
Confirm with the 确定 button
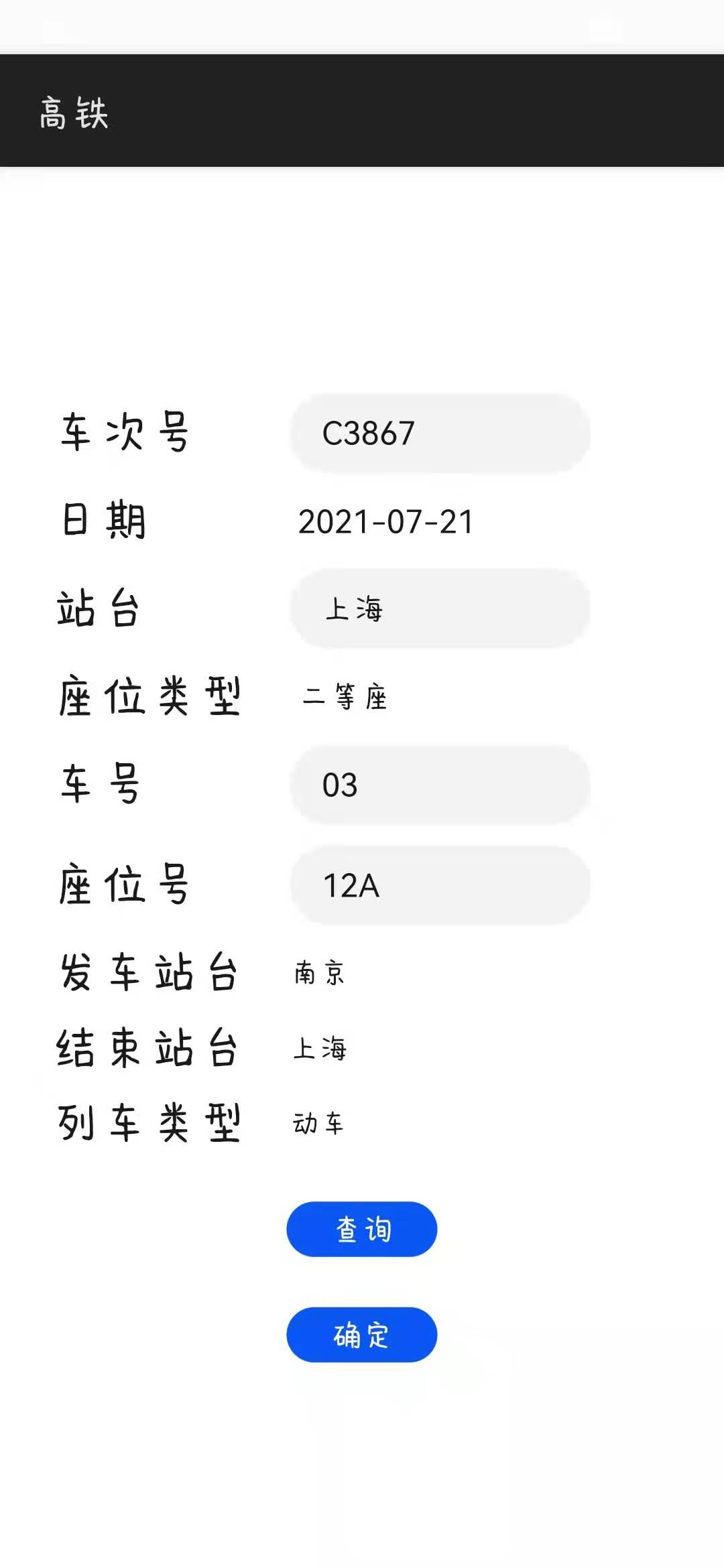(x=362, y=1335)
